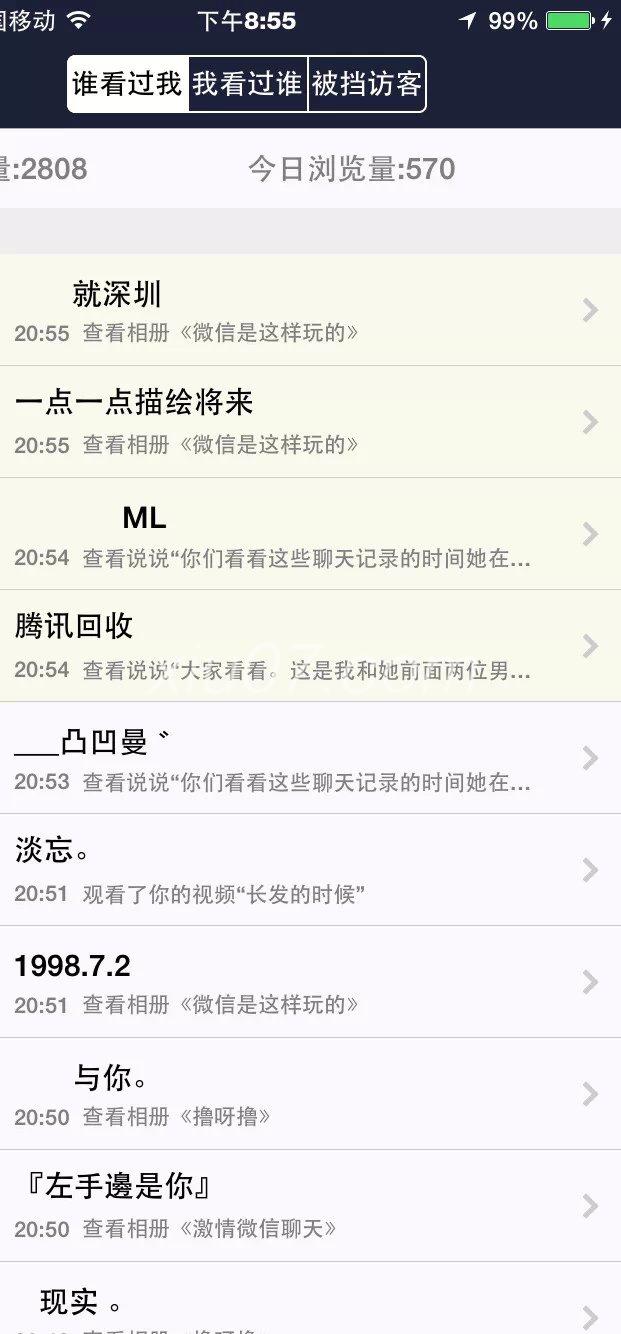Image resolution: width=621 pixels, height=1334 pixels.
Task: Select the 谁看过我 tab
Action: (128, 84)
